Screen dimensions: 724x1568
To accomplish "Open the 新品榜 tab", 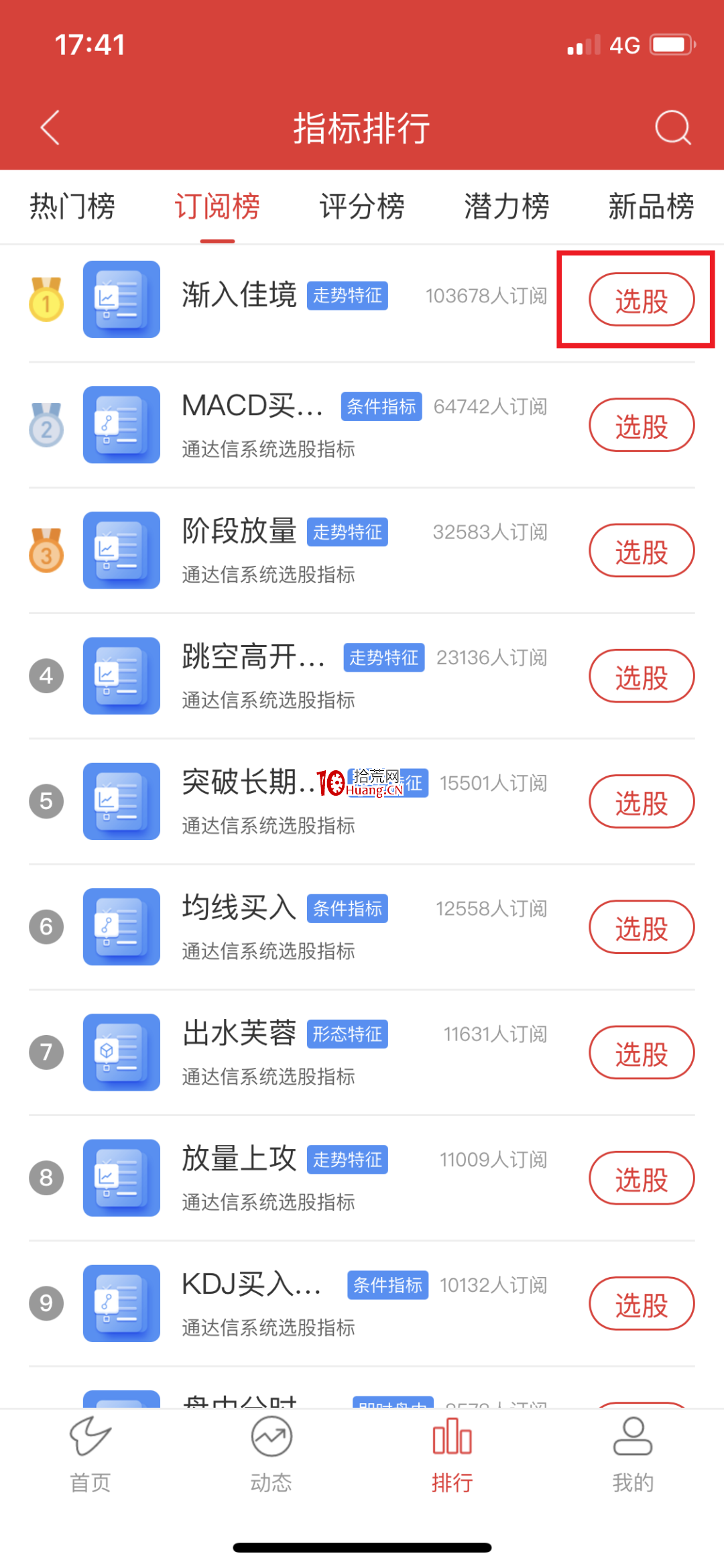I will pos(651,207).
